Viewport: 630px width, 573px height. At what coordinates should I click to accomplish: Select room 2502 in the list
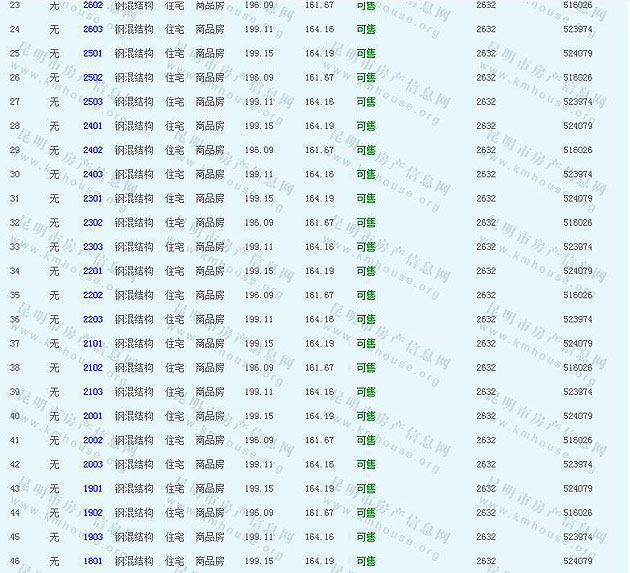(92, 77)
